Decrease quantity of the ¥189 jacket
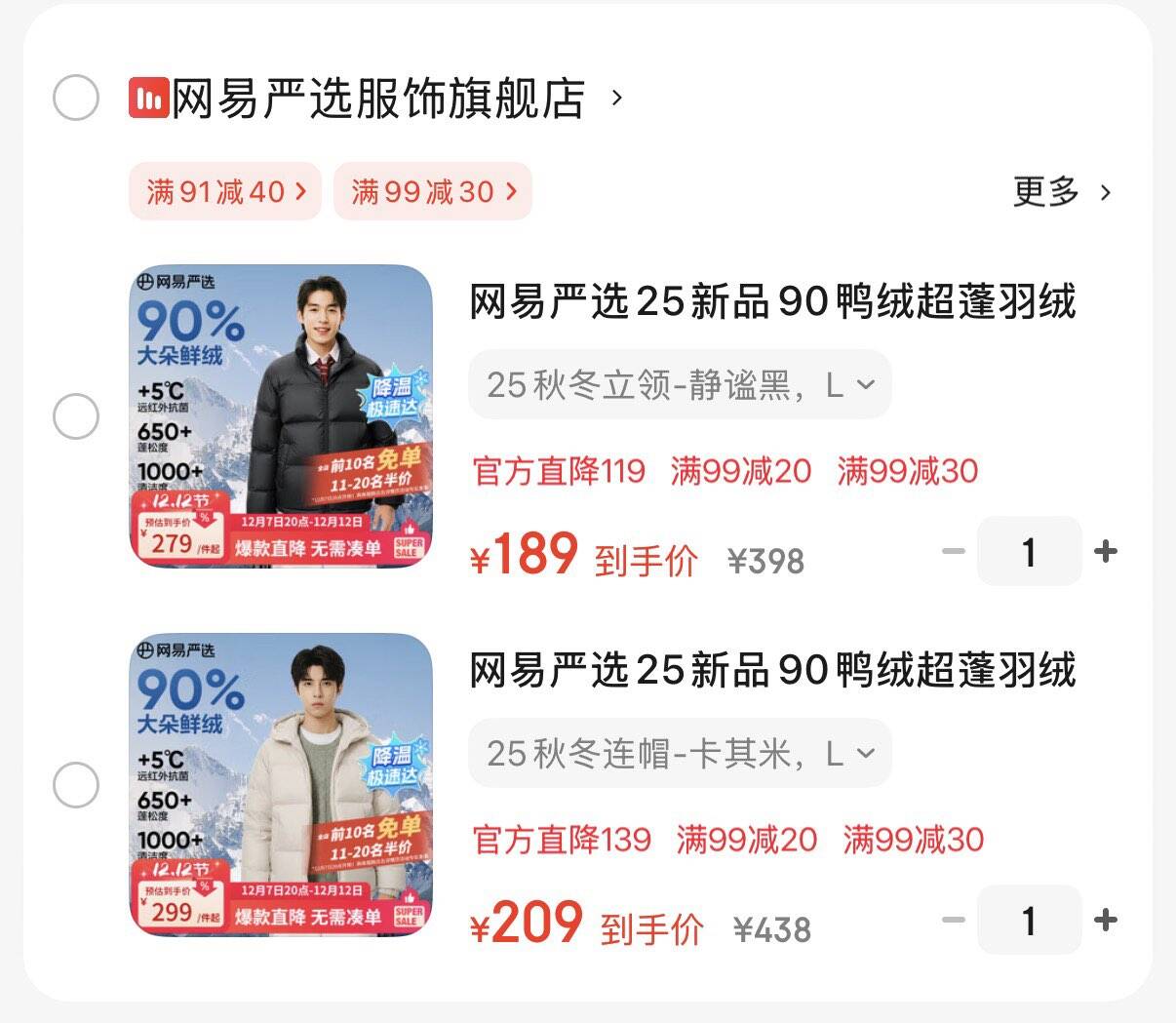 953,552
